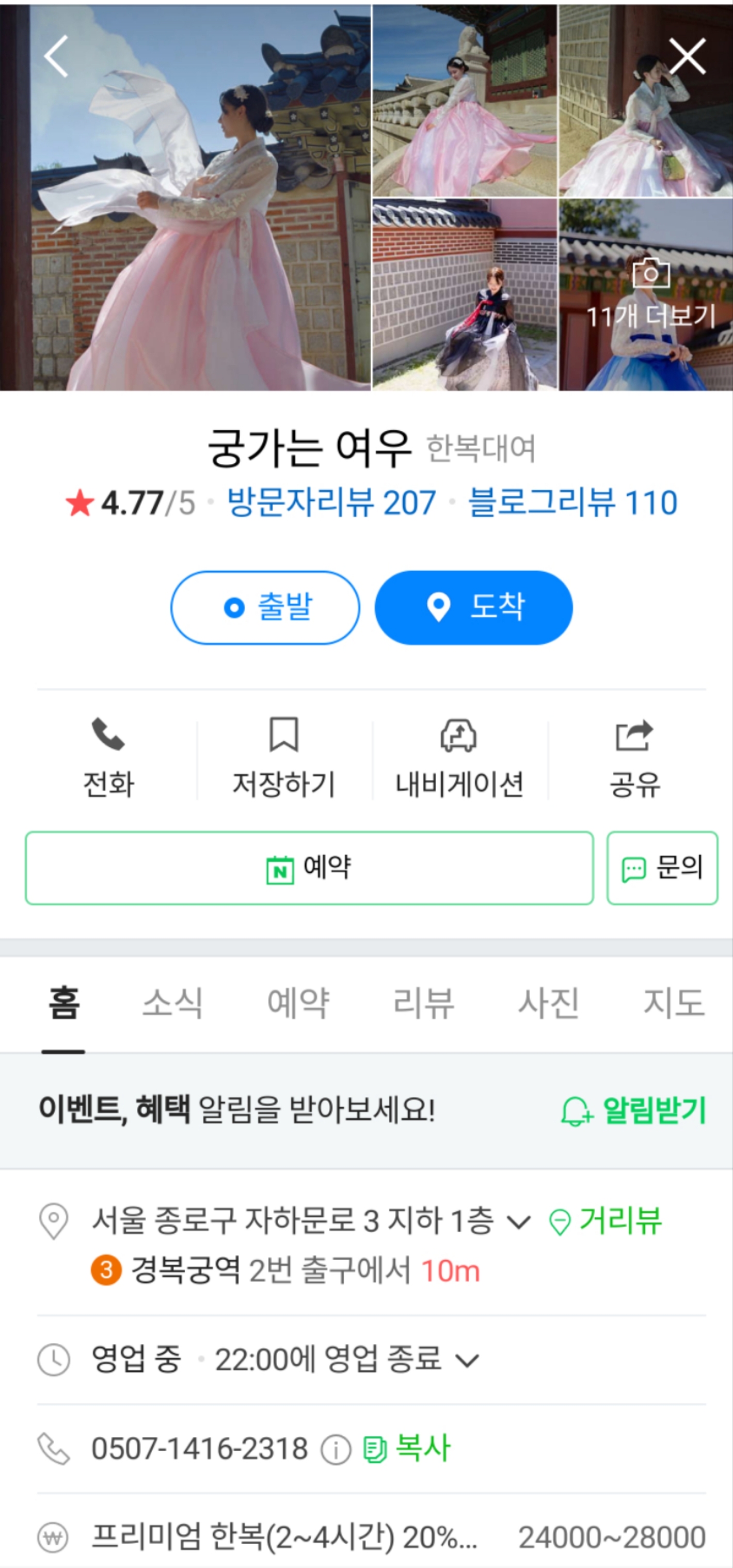
Task: Switch to the 소식 tab
Action: (x=173, y=1003)
